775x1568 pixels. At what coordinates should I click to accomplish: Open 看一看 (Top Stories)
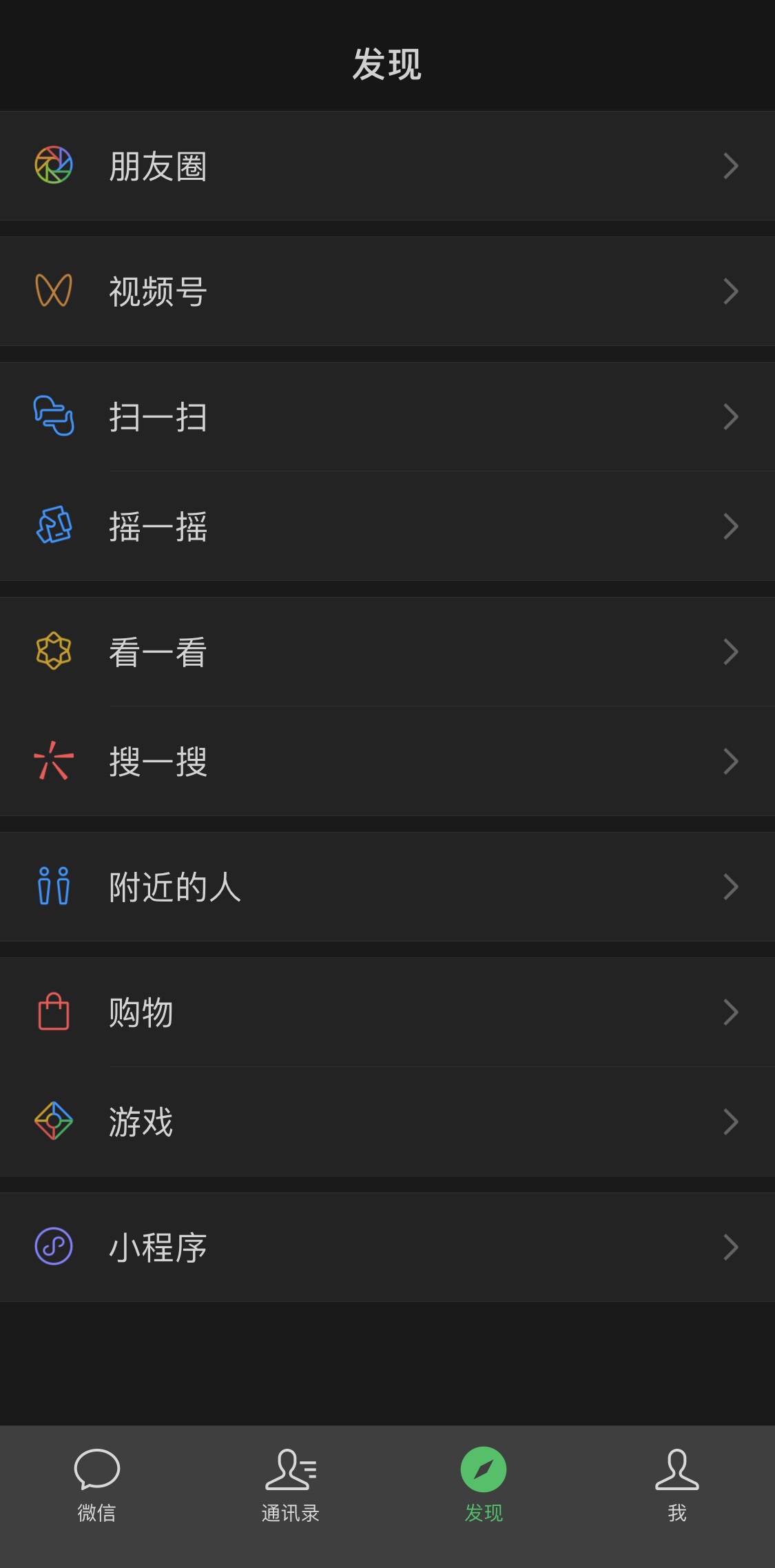click(386, 652)
